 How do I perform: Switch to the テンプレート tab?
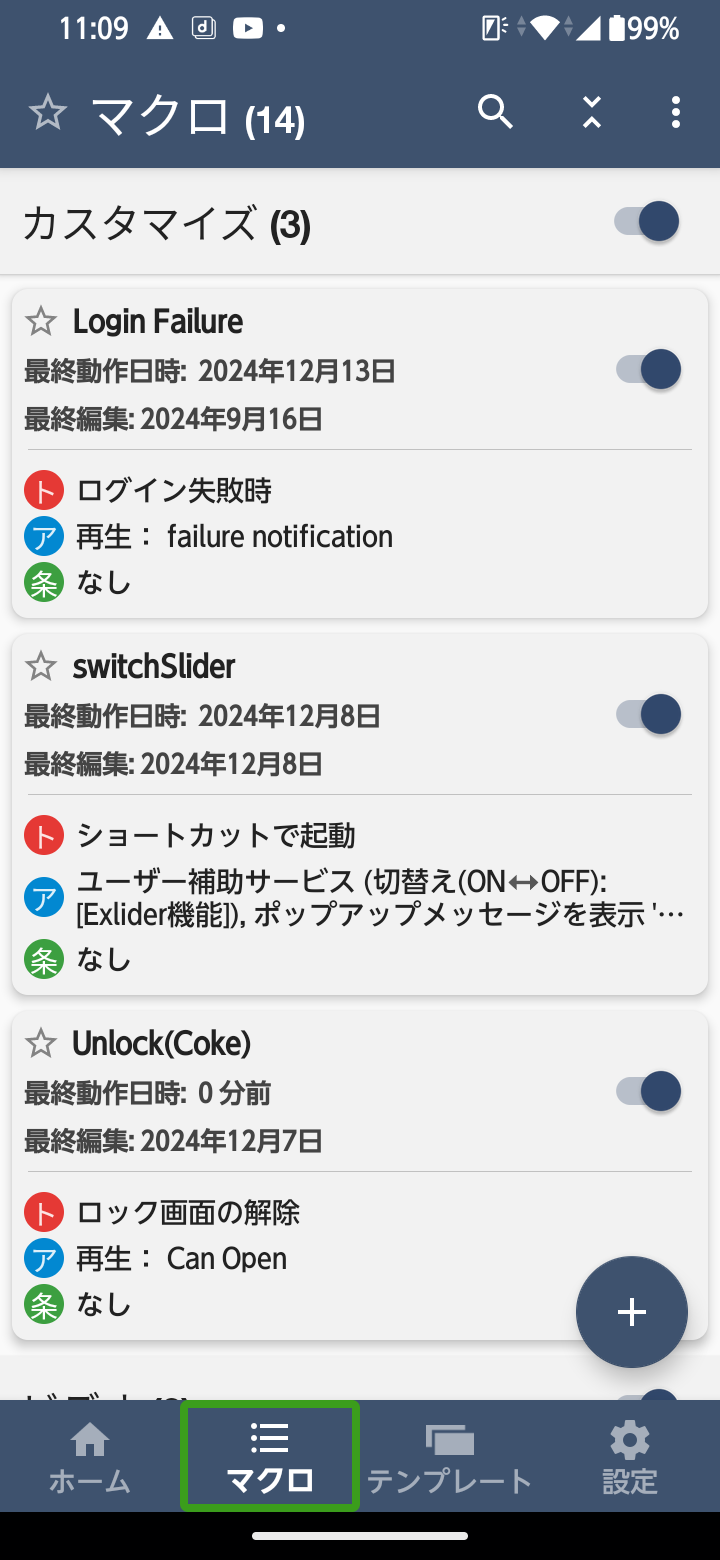pos(450,1456)
